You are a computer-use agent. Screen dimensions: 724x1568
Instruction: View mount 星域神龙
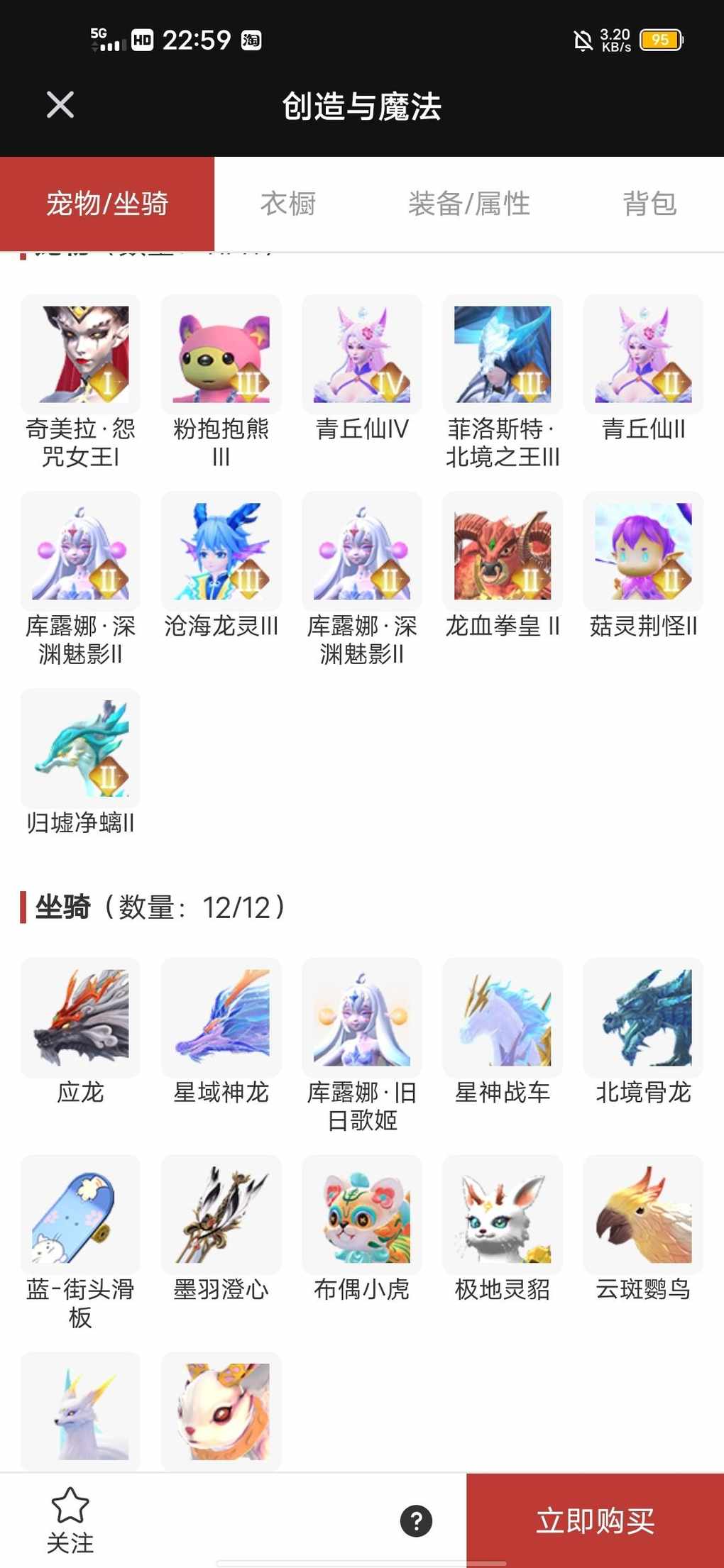click(221, 1018)
